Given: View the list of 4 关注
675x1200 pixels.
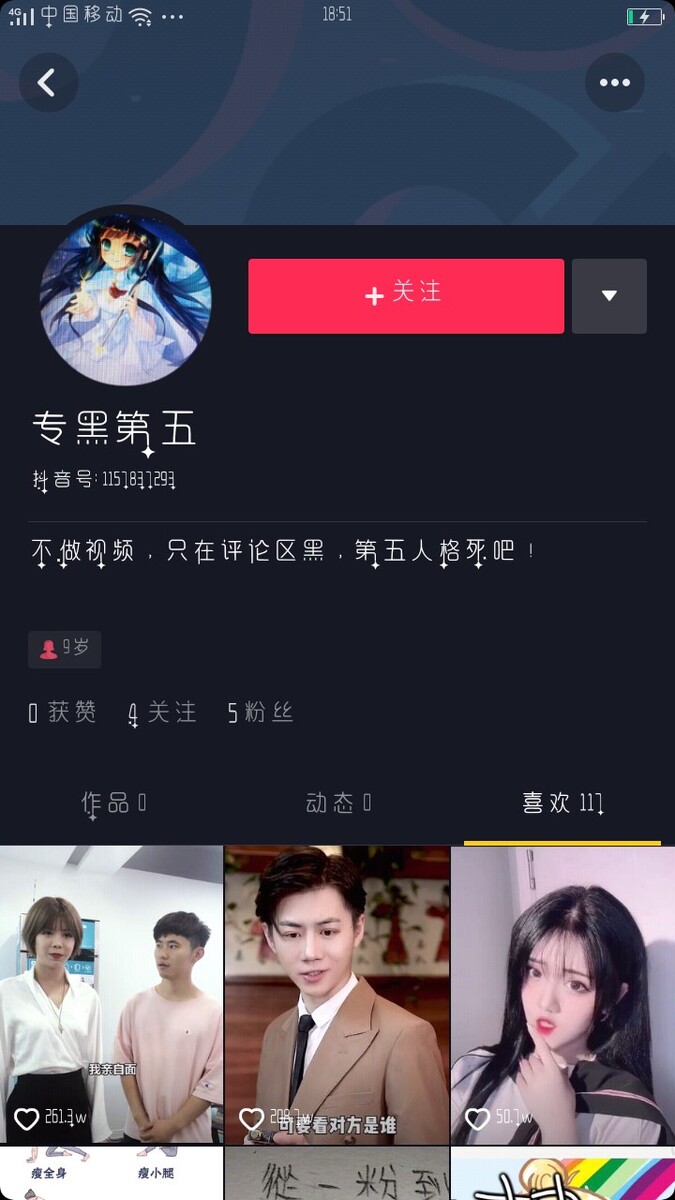Looking at the screenshot, I should click(x=163, y=713).
